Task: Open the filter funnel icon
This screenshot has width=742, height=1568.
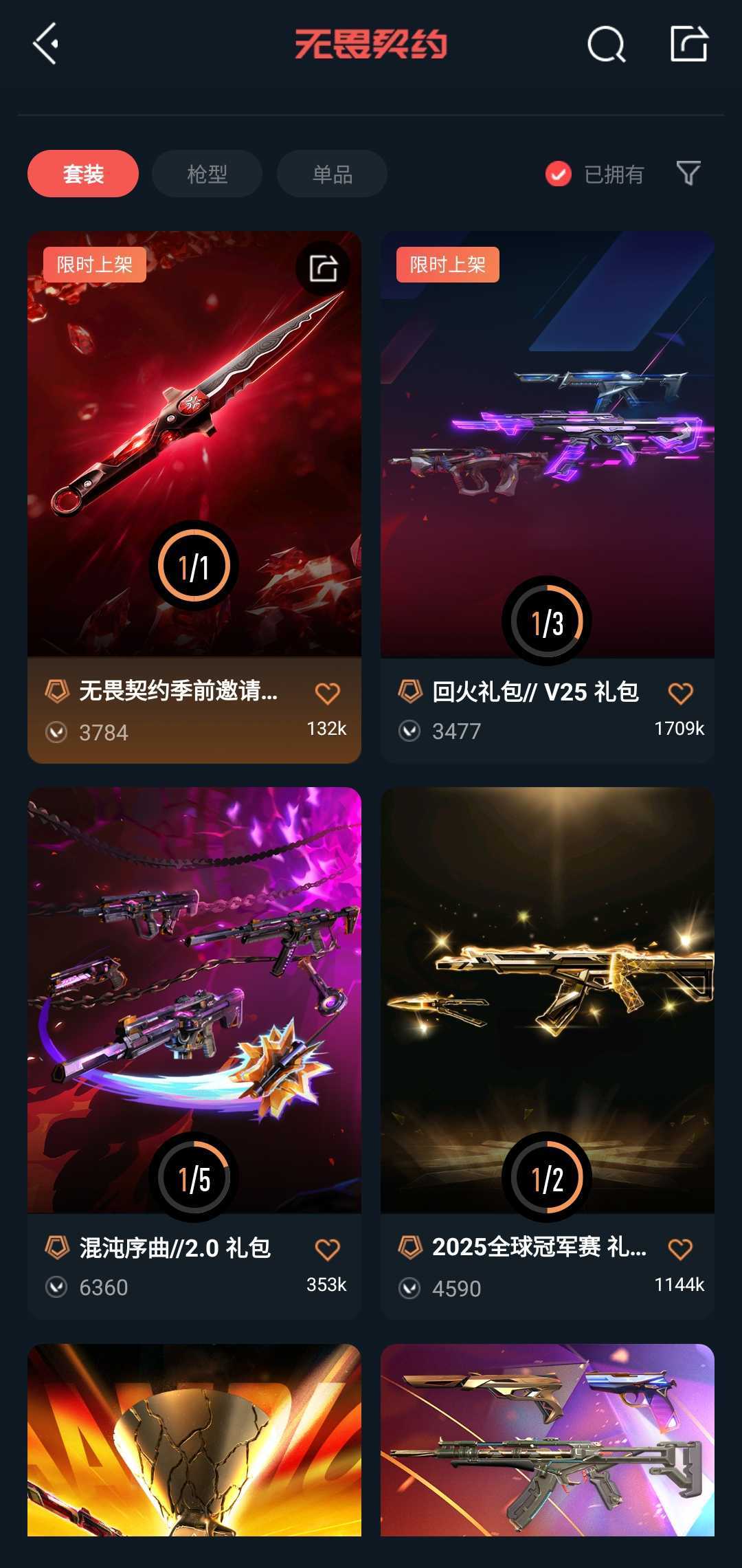Action: 688,173
